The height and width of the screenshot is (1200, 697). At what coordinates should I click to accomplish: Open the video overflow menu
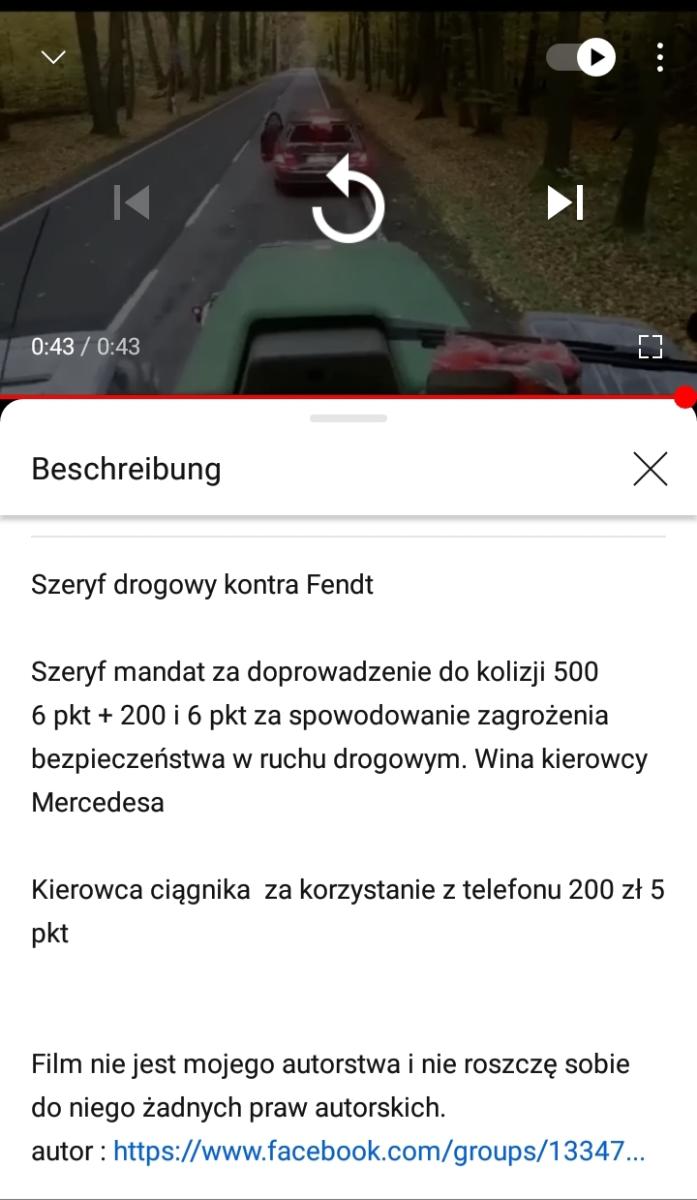pos(660,57)
